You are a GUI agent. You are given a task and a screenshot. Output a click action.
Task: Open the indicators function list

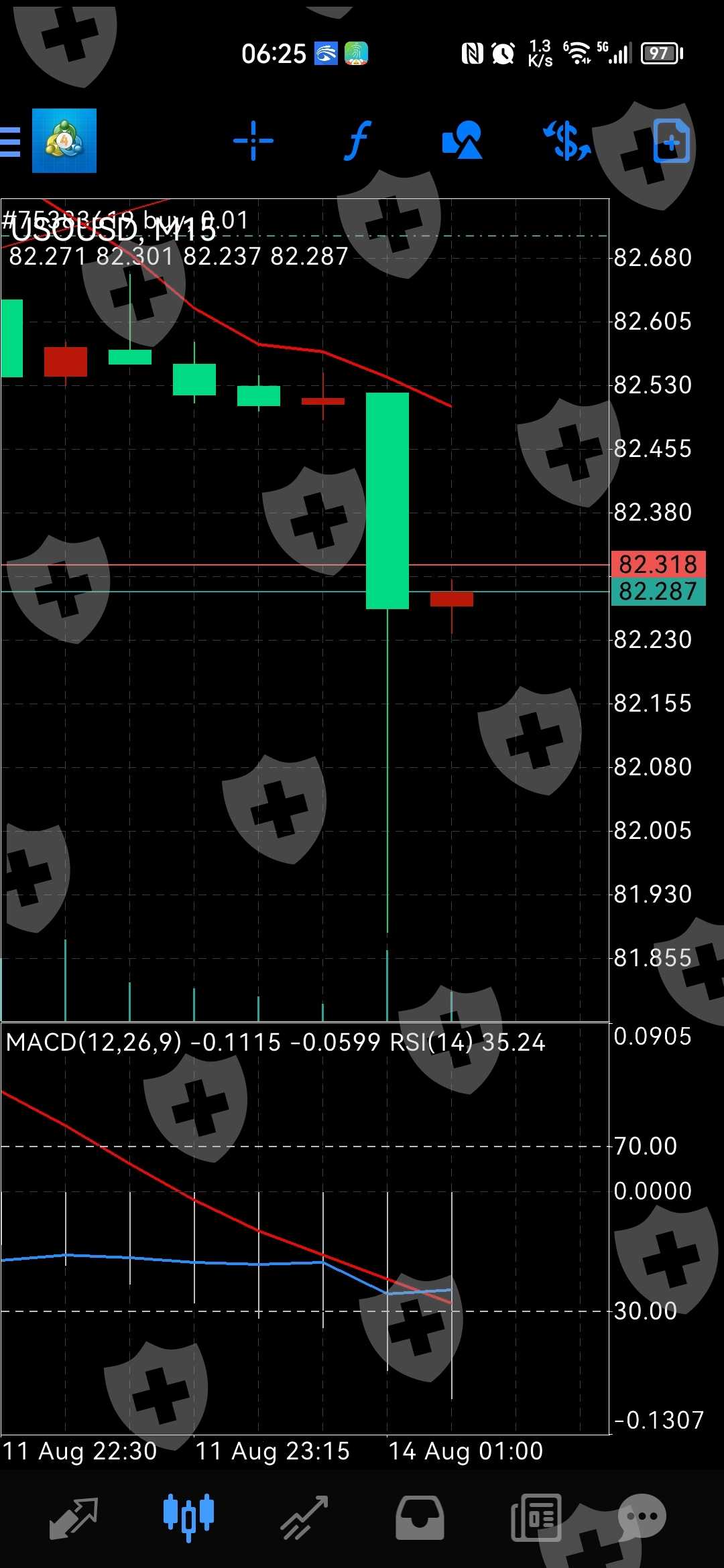click(358, 141)
